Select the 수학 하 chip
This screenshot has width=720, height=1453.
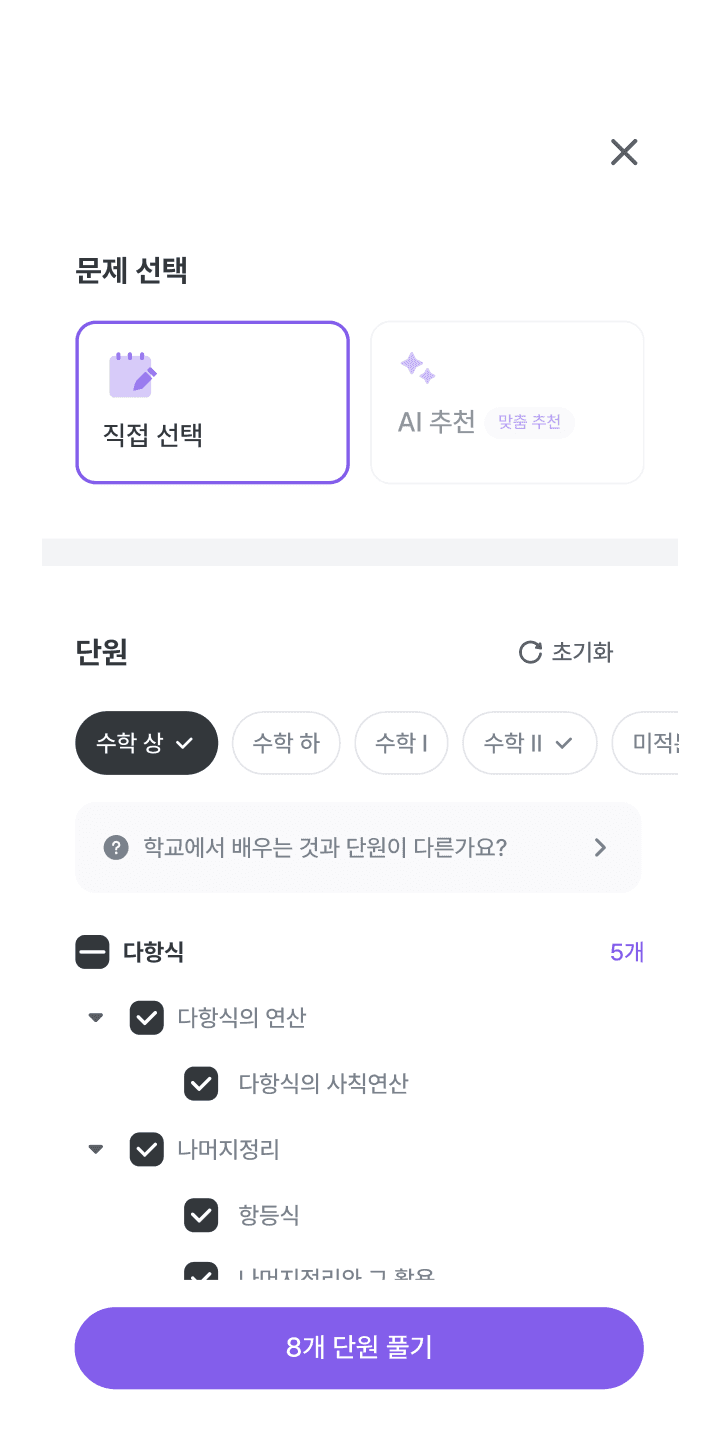pyautogui.click(x=286, y=743)
